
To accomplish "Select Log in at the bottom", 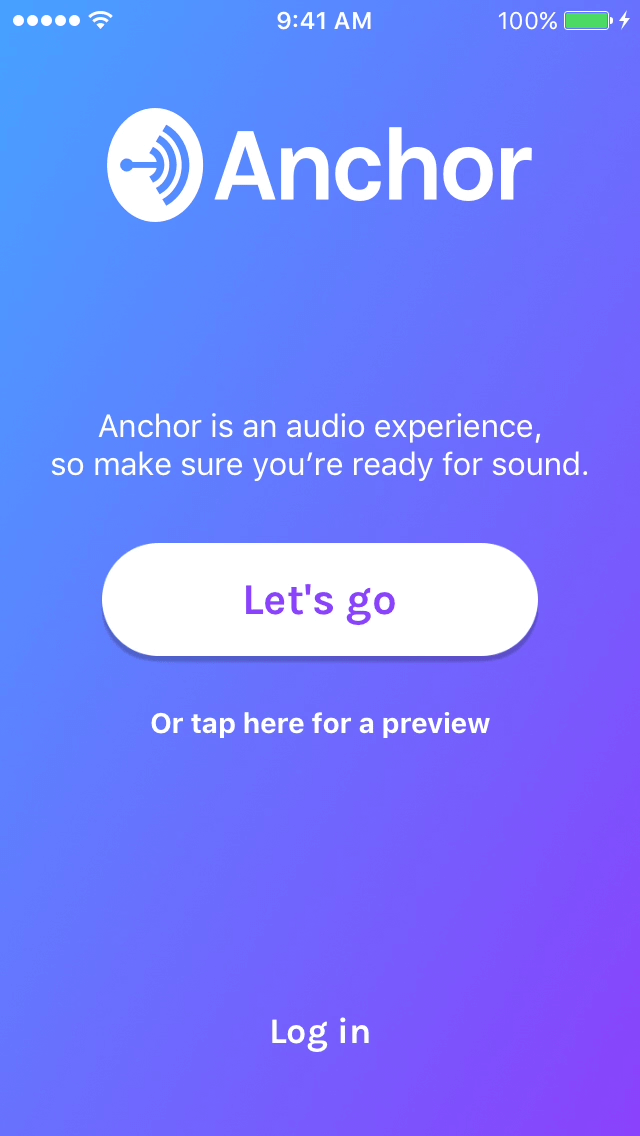I will (x=320, y=1032).
